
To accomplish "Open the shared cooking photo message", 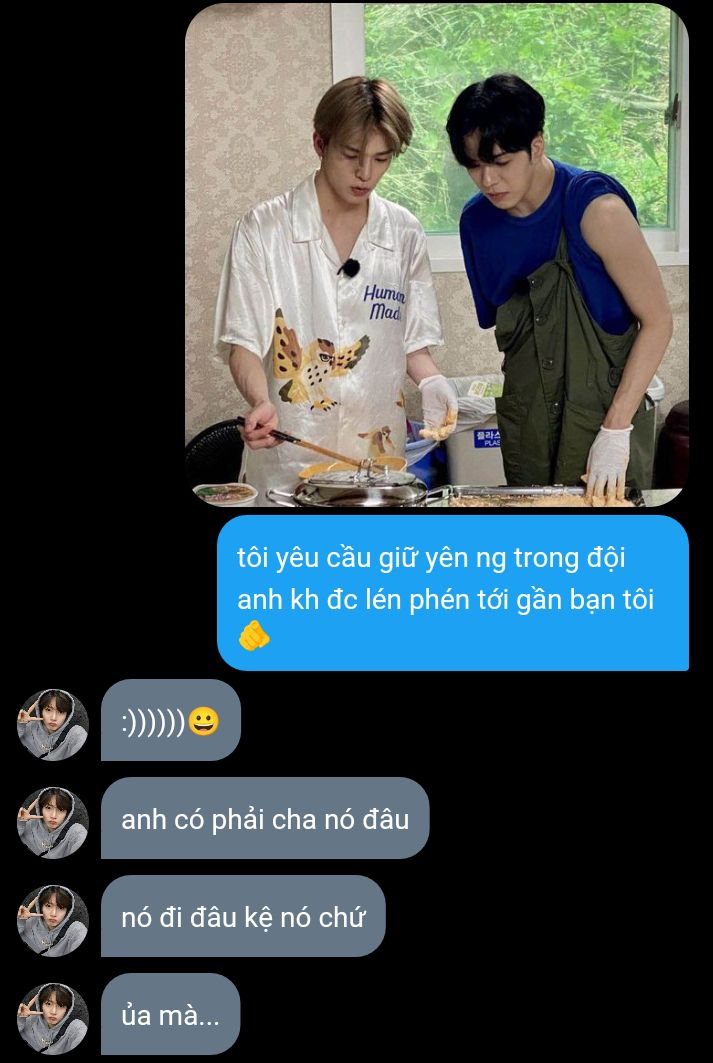I will 437,255.
